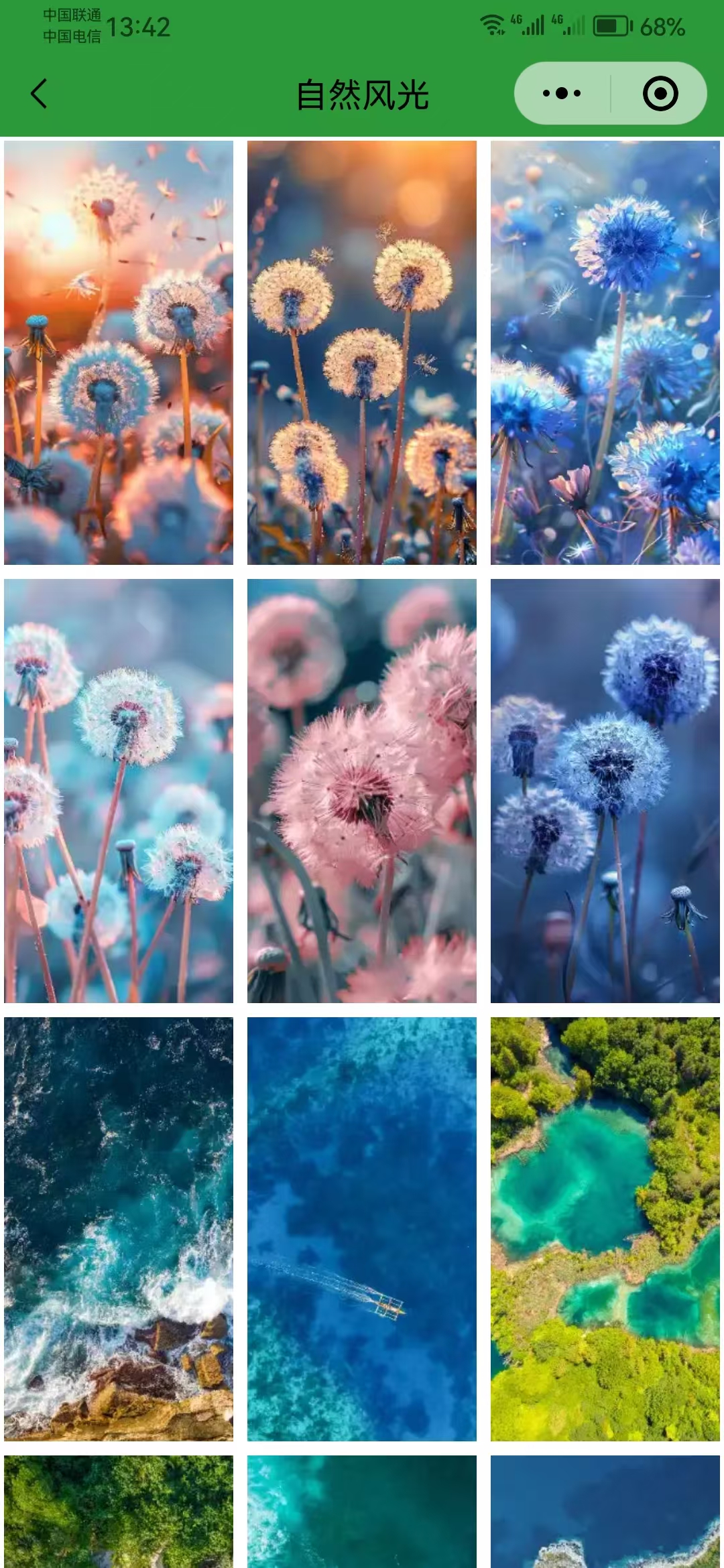Open the partially visible green forest wallpaper
The width and height of the screenshot is (724, 1568).
pos(119,1512)
